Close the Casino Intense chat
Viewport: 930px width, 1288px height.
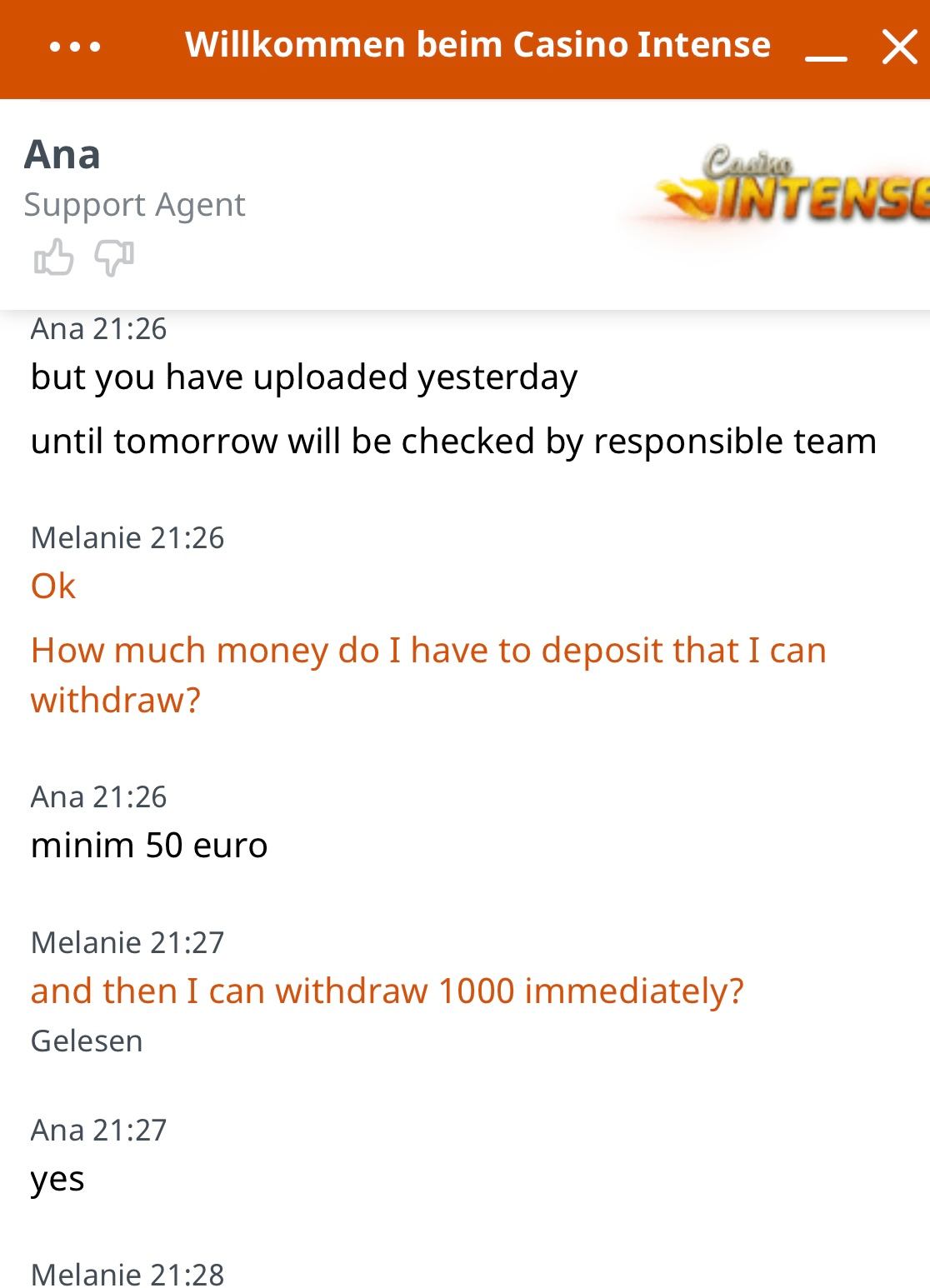coord(899,47)
